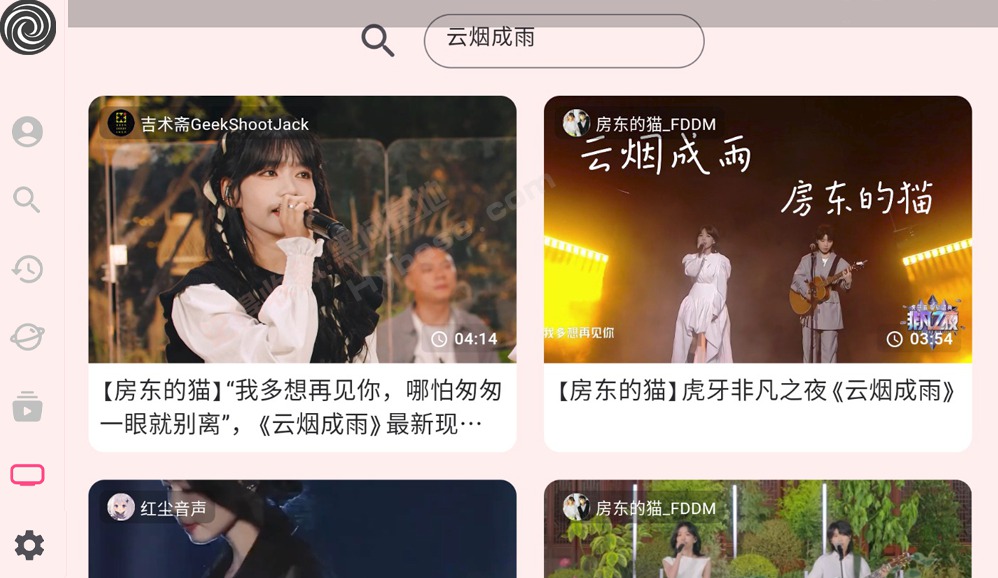Open the video card from 红尘音声
998x578 pixels.
(302, 530)
